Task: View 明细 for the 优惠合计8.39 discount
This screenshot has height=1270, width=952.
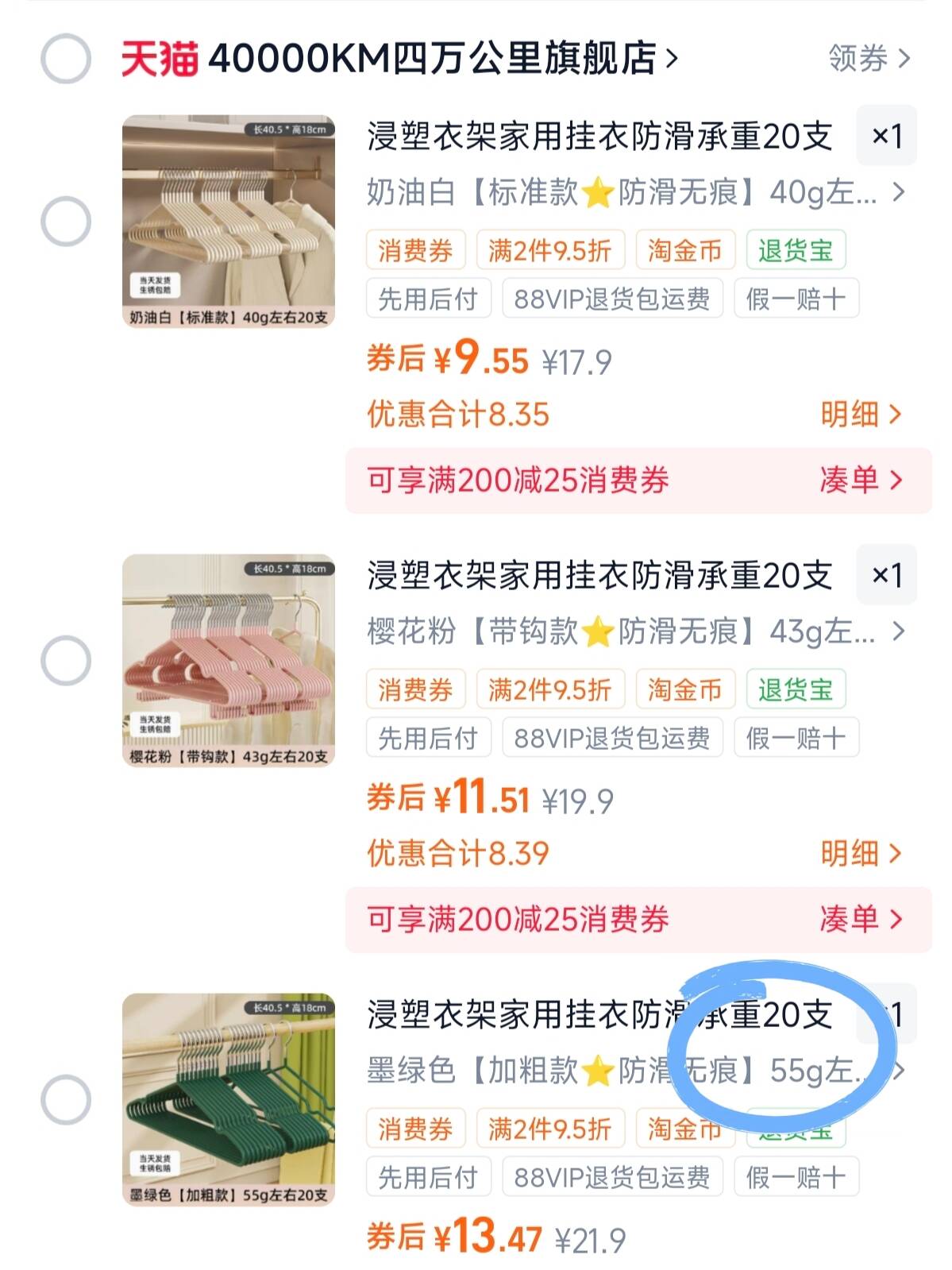Action: tap(861, 853)
